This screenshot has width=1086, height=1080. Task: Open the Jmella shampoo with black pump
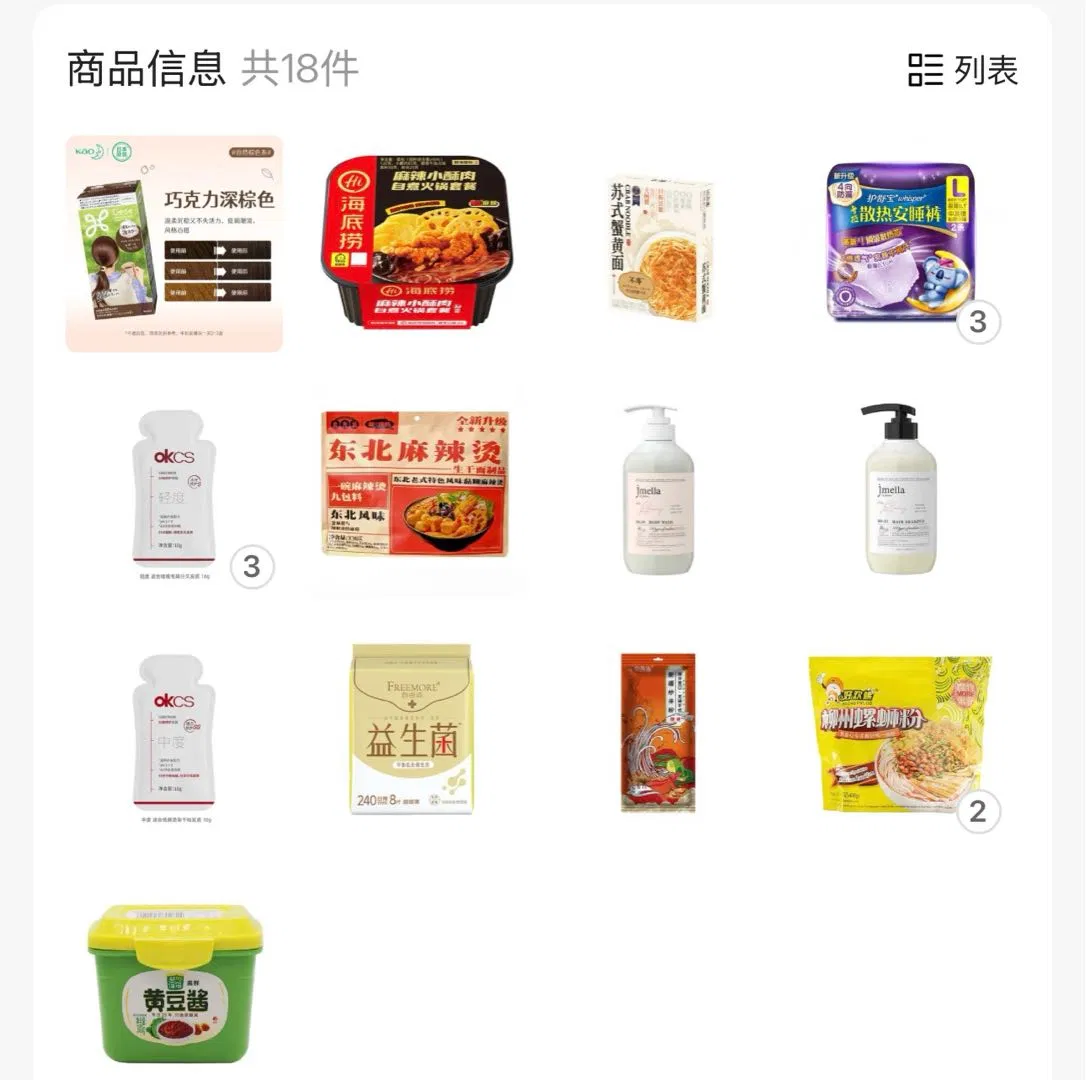tap(900, 490)
